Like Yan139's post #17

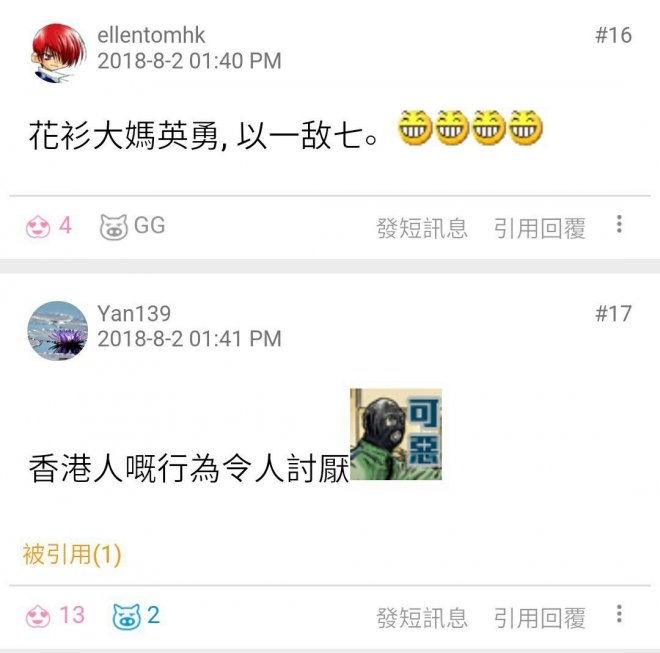coord(39,616)
